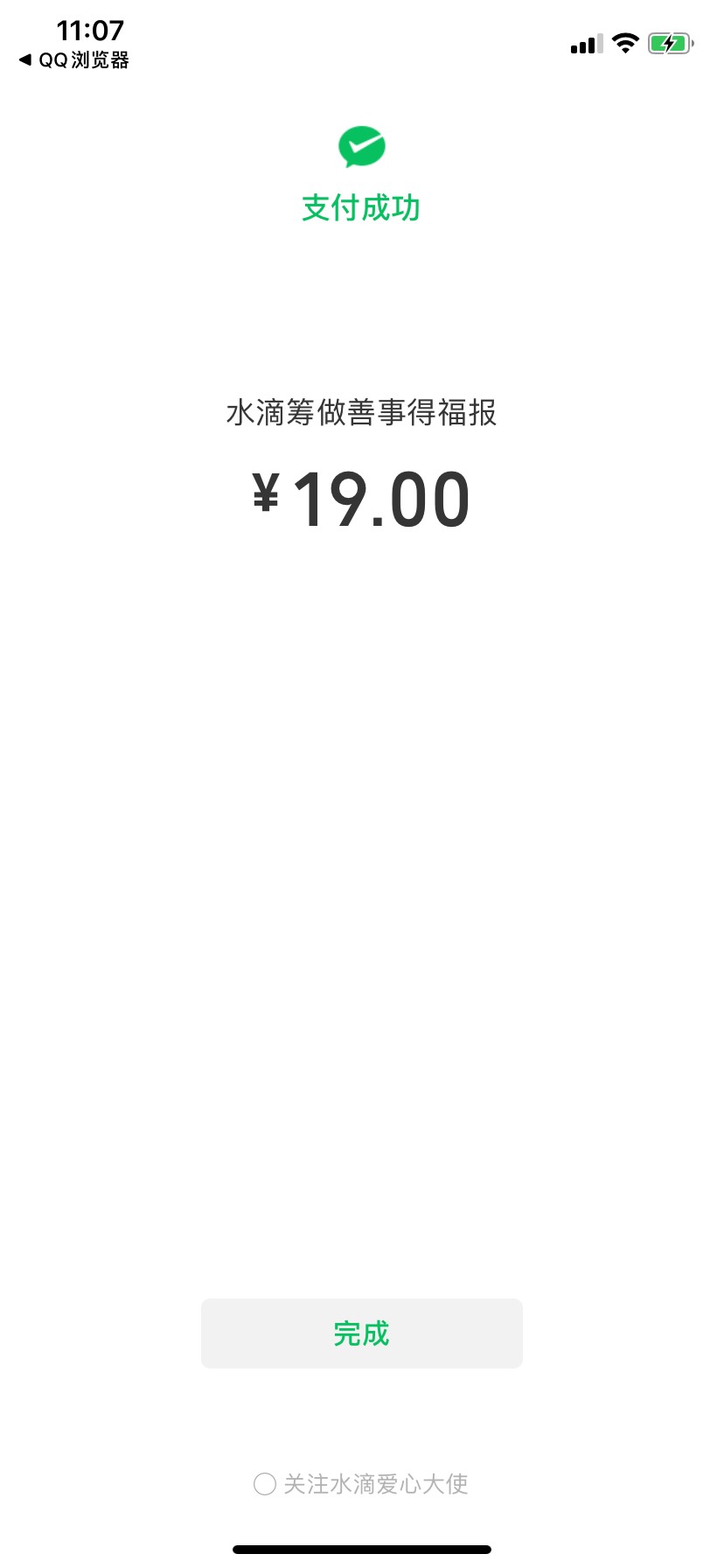724x1568 pixels.
Task: Tap the 完成 button
Action: pos(361,1333)
